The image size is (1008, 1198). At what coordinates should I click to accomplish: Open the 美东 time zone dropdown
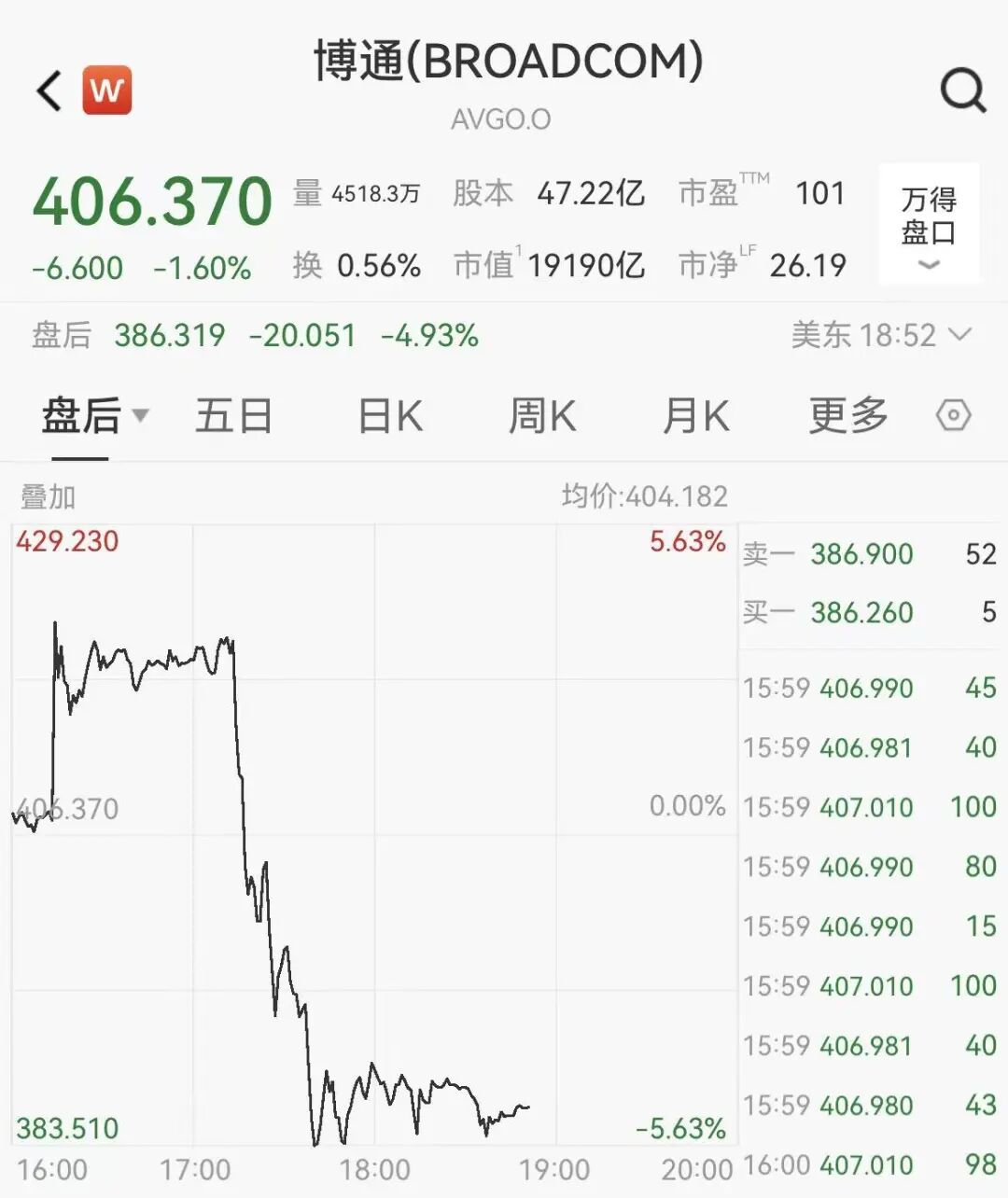[x=881, y=334]
